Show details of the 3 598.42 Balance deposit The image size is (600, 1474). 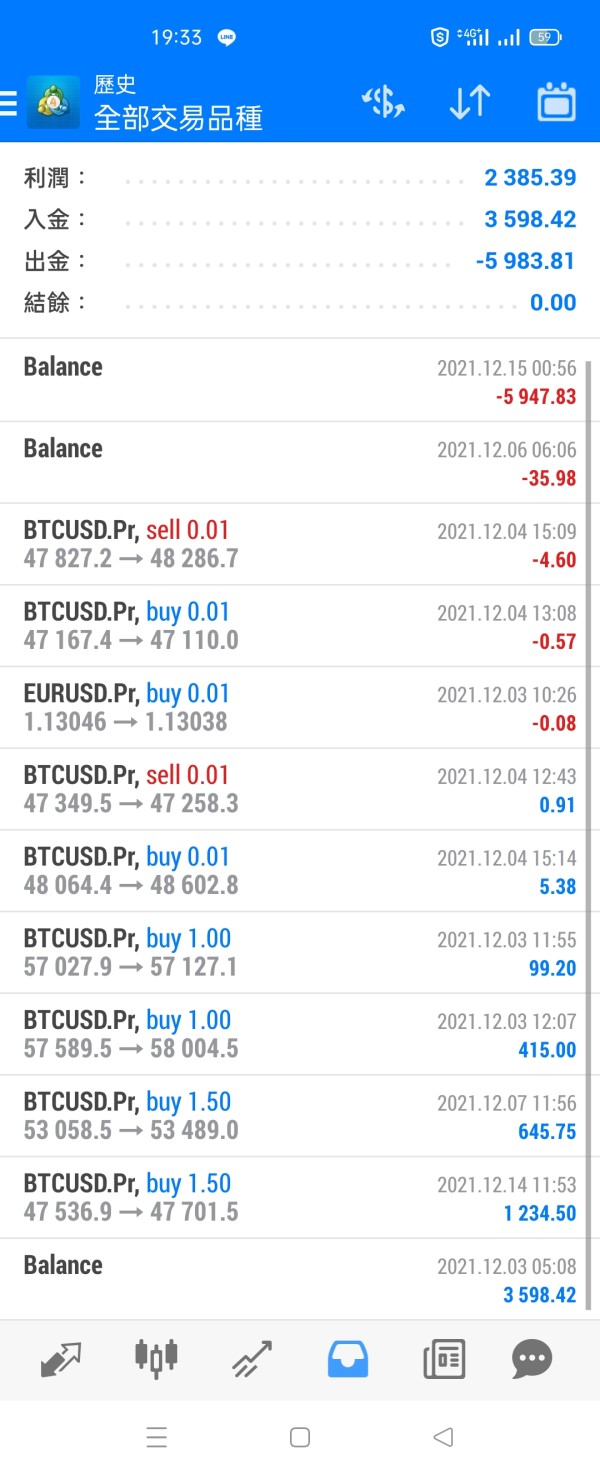(x=298, y=1279)
